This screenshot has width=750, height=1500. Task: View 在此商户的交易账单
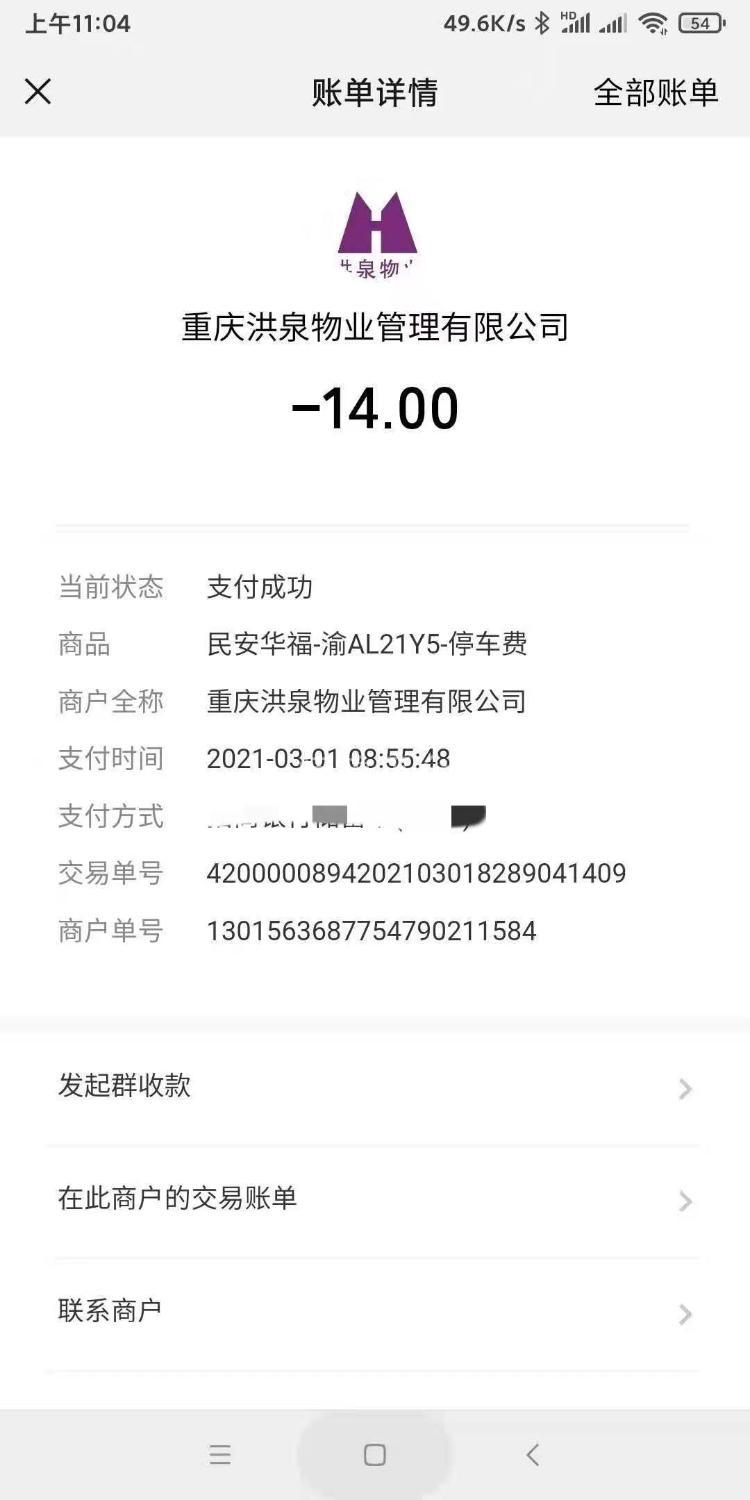[375, 1200]
